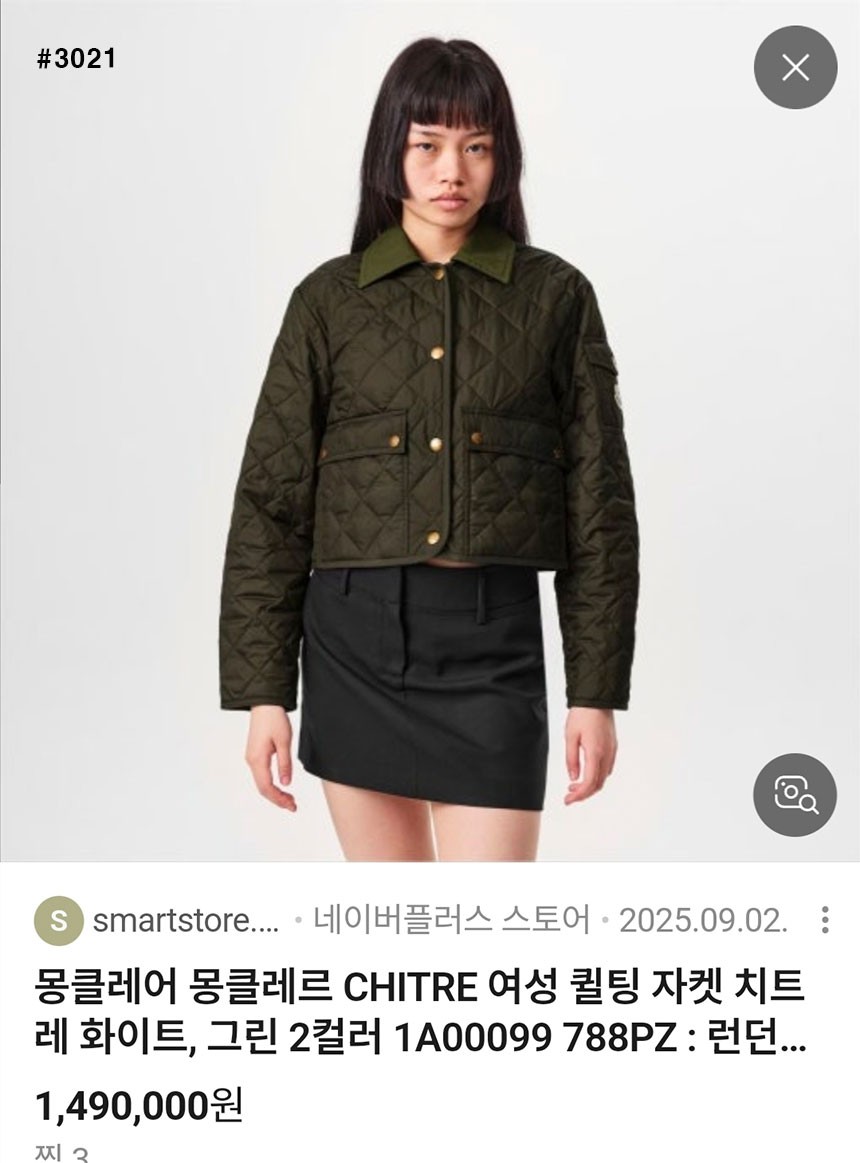Viewport: 860px width, 1163px height.
Task: Open the three-dot overflow menu
Action: point(825,920)
